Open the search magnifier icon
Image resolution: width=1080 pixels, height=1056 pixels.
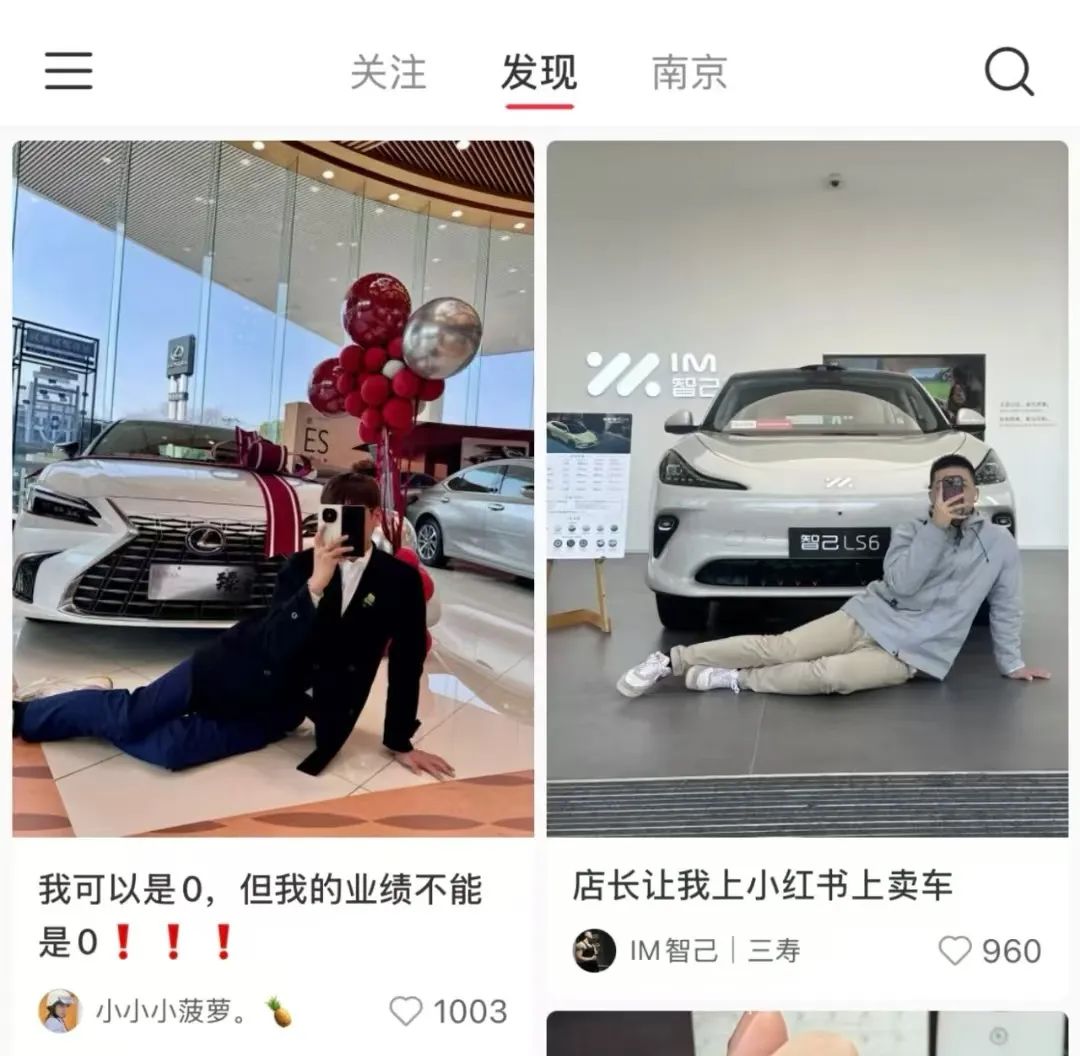(1009, 72)
